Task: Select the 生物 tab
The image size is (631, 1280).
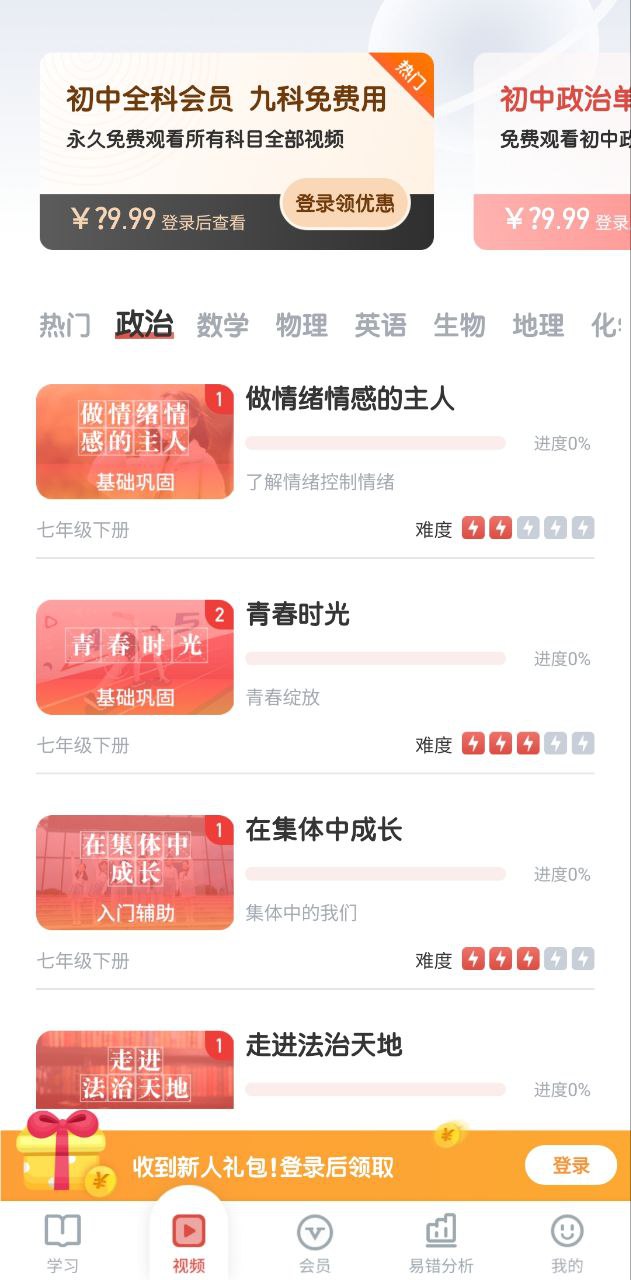Action: (x=459, y=325)
